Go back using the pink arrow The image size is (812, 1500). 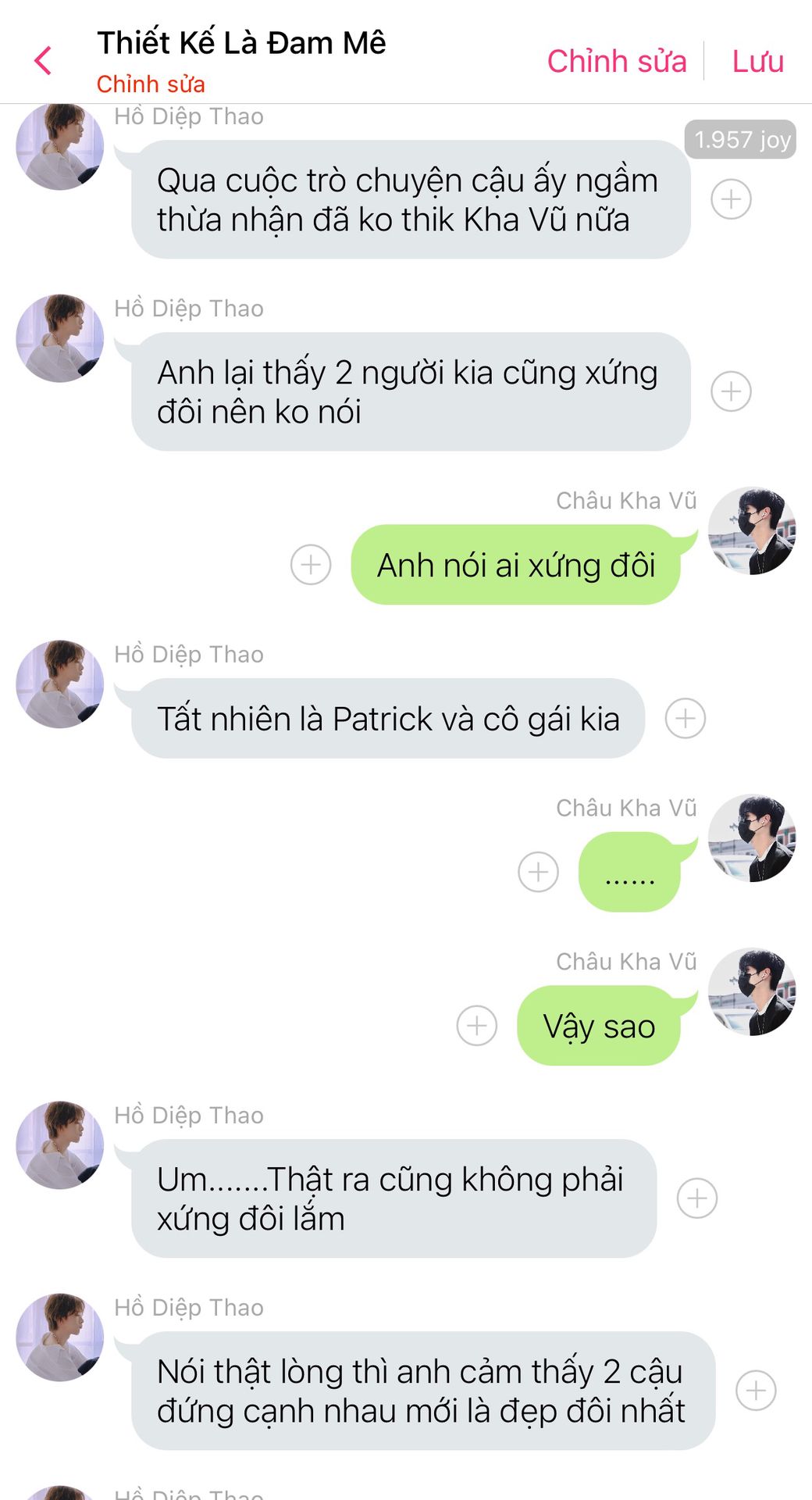pyautogui.click(x=43, y=60)
